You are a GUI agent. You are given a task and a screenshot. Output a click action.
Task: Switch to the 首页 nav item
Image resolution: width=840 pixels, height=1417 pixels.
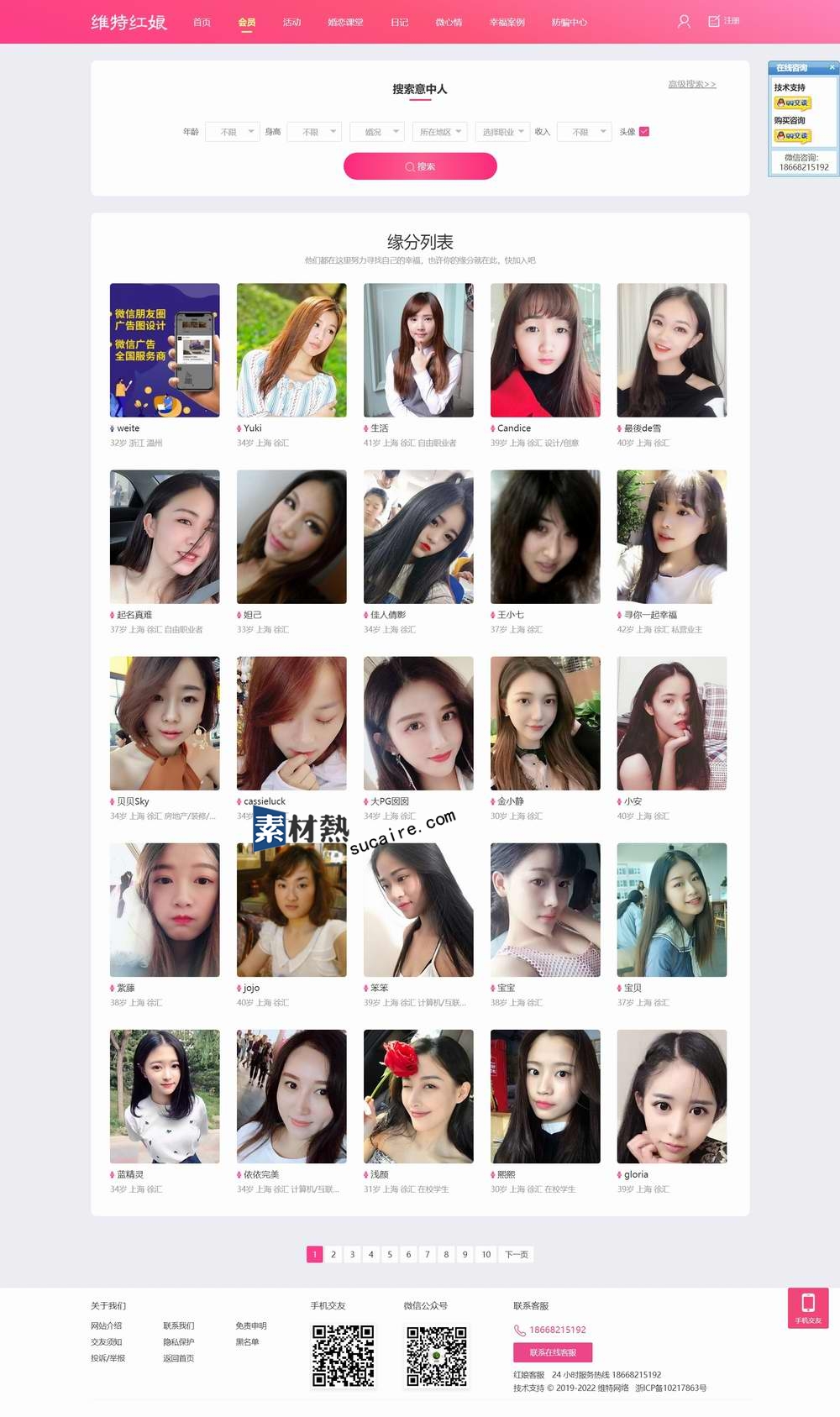(x=202, y=22)
